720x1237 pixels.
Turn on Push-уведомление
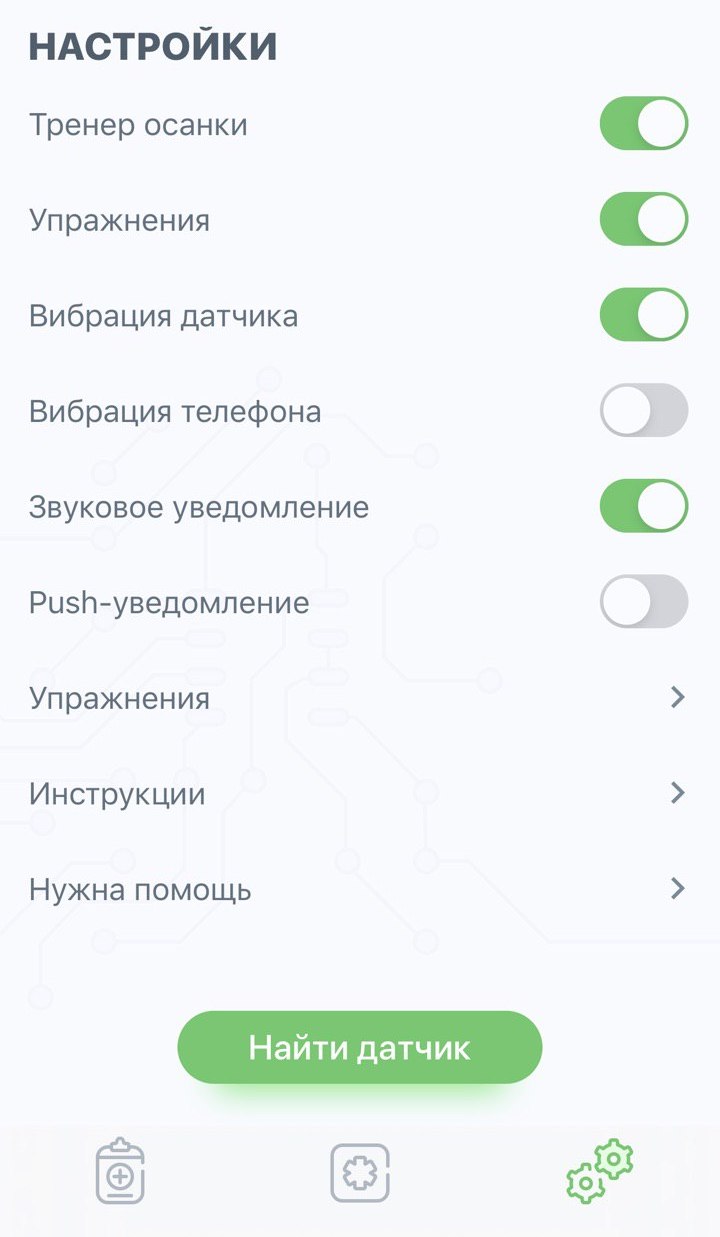pos(643,601)
